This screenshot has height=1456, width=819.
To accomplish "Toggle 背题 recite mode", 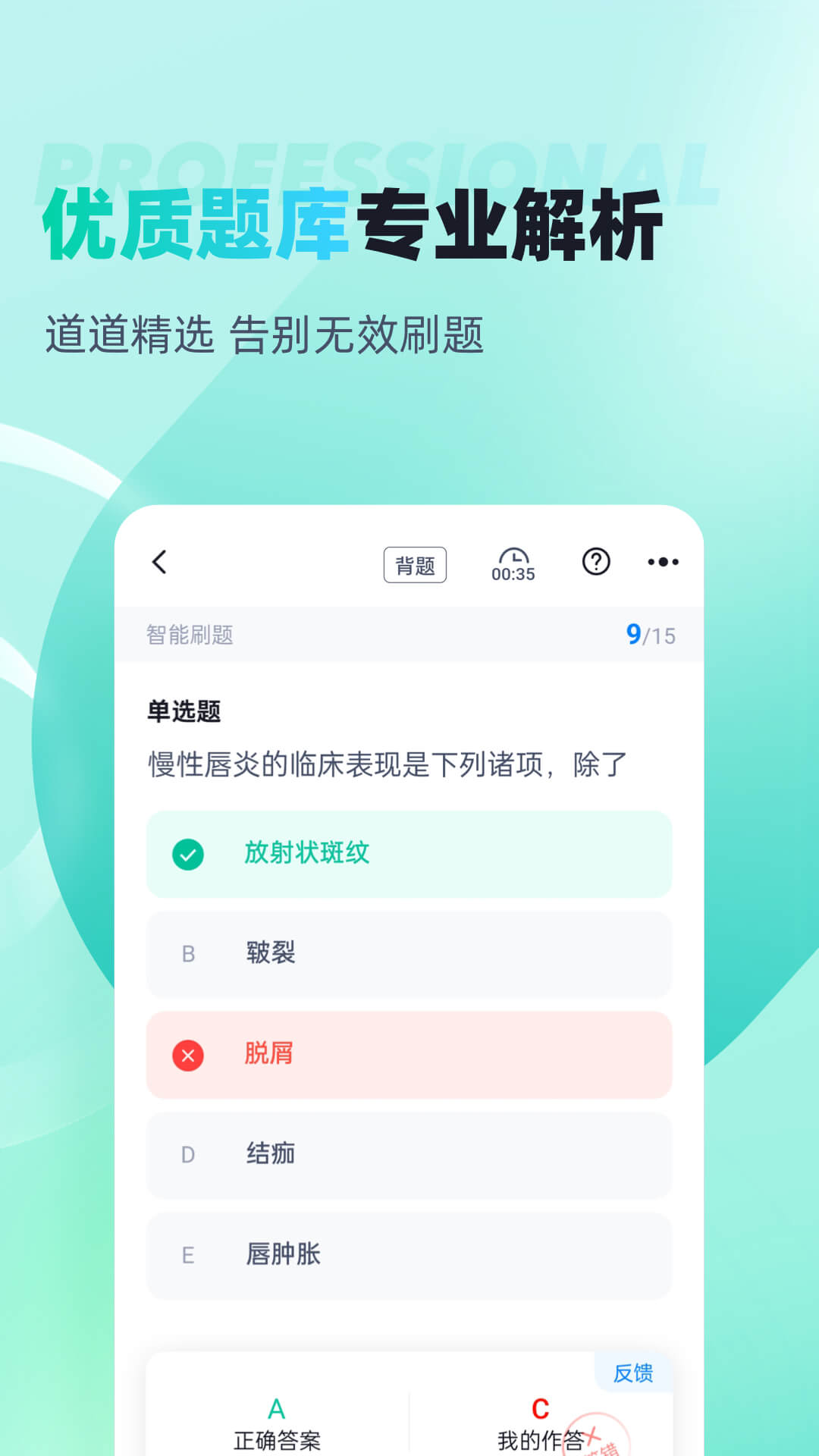I will (416, 563).
